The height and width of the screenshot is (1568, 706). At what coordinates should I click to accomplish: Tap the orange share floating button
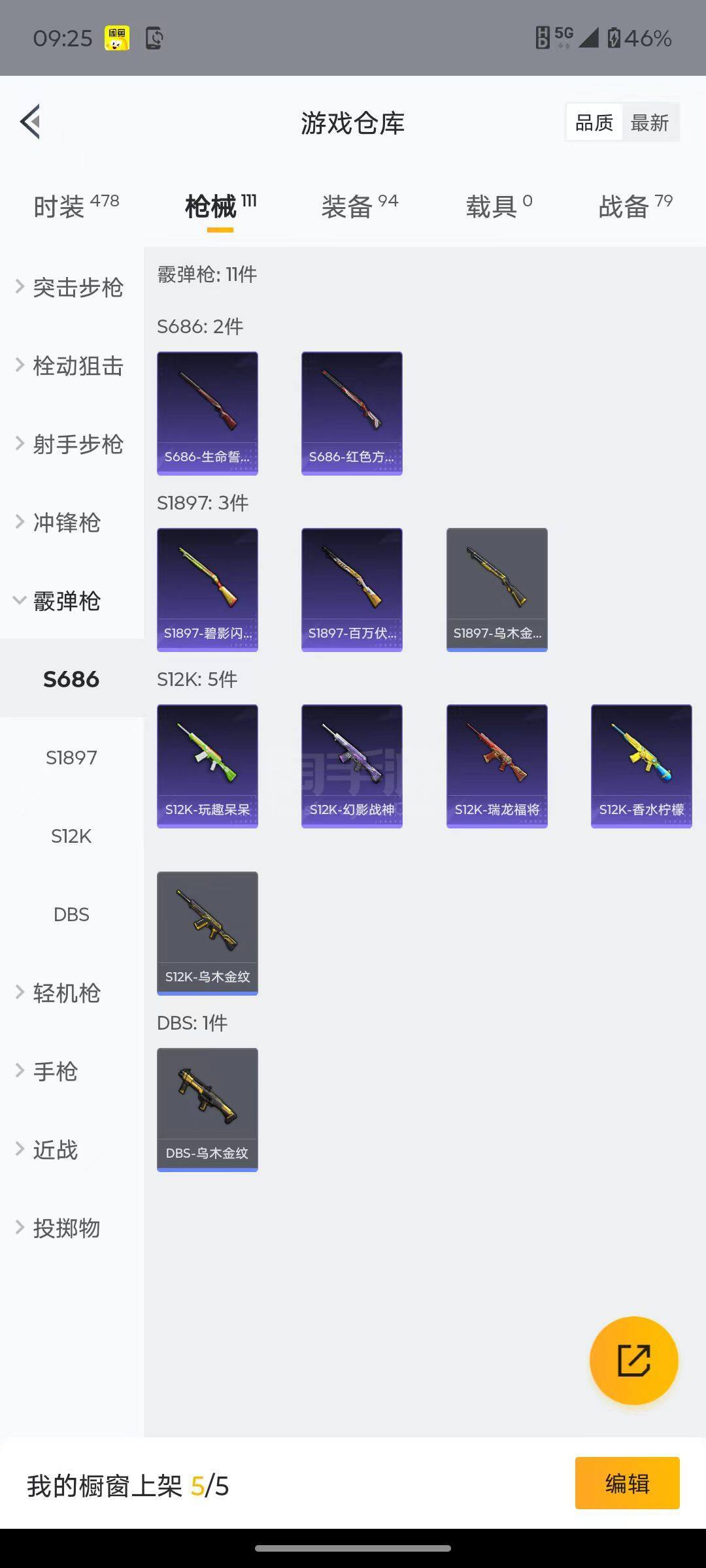(633, 1361)
